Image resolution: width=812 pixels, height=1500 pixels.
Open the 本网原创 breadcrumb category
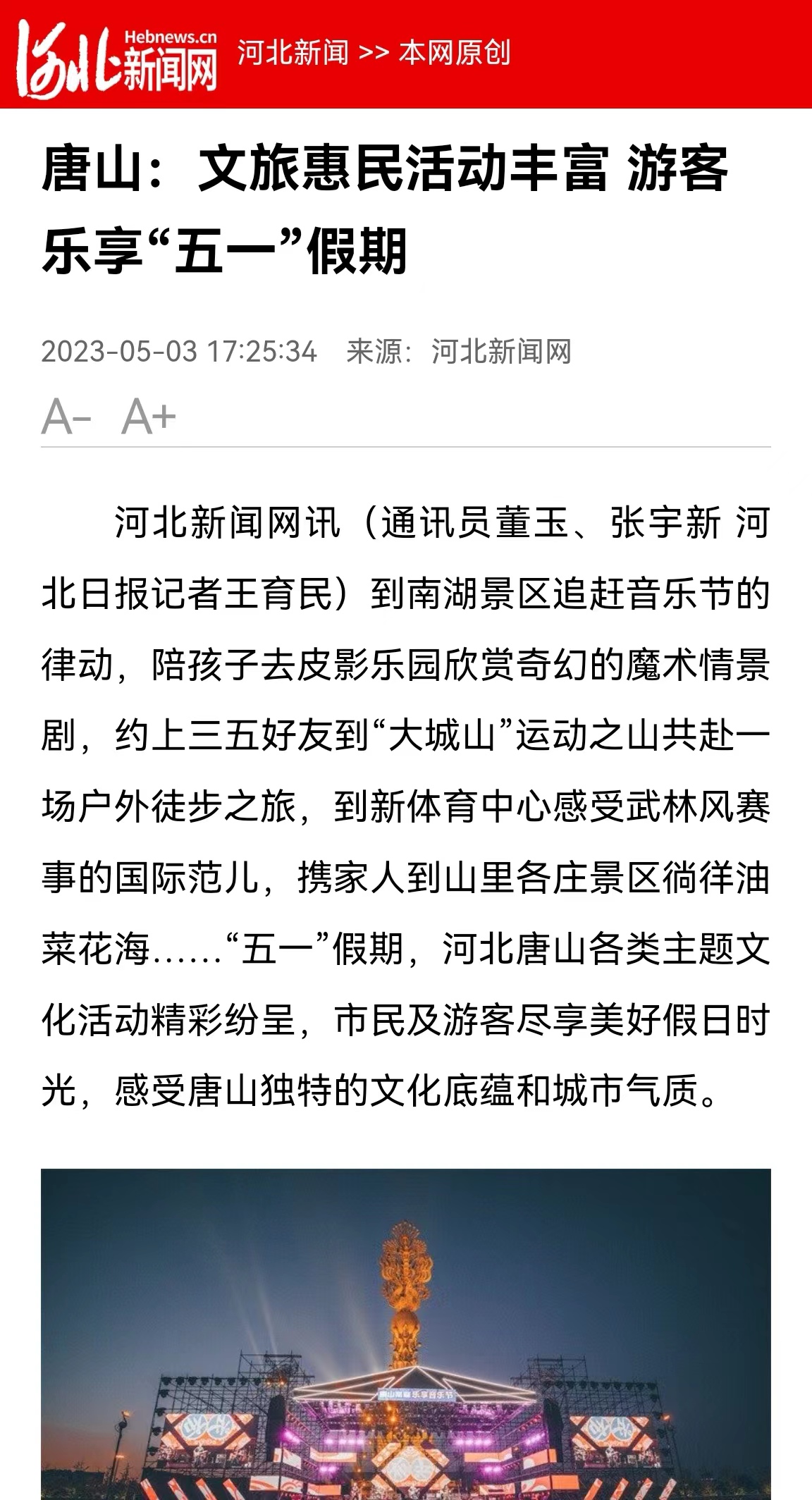pos(455,53)
